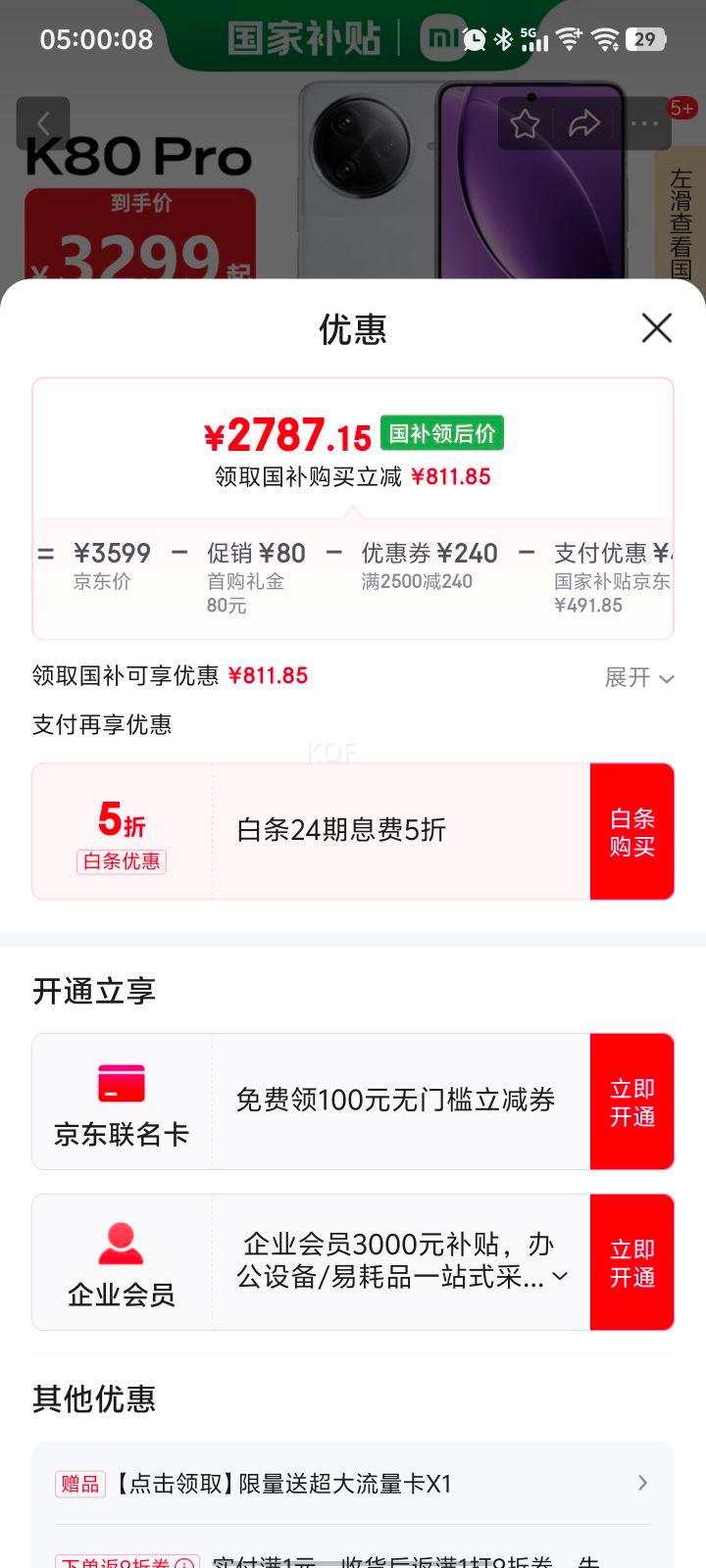Expand the 国补 discount details with 展开

[x=639, y=677]
